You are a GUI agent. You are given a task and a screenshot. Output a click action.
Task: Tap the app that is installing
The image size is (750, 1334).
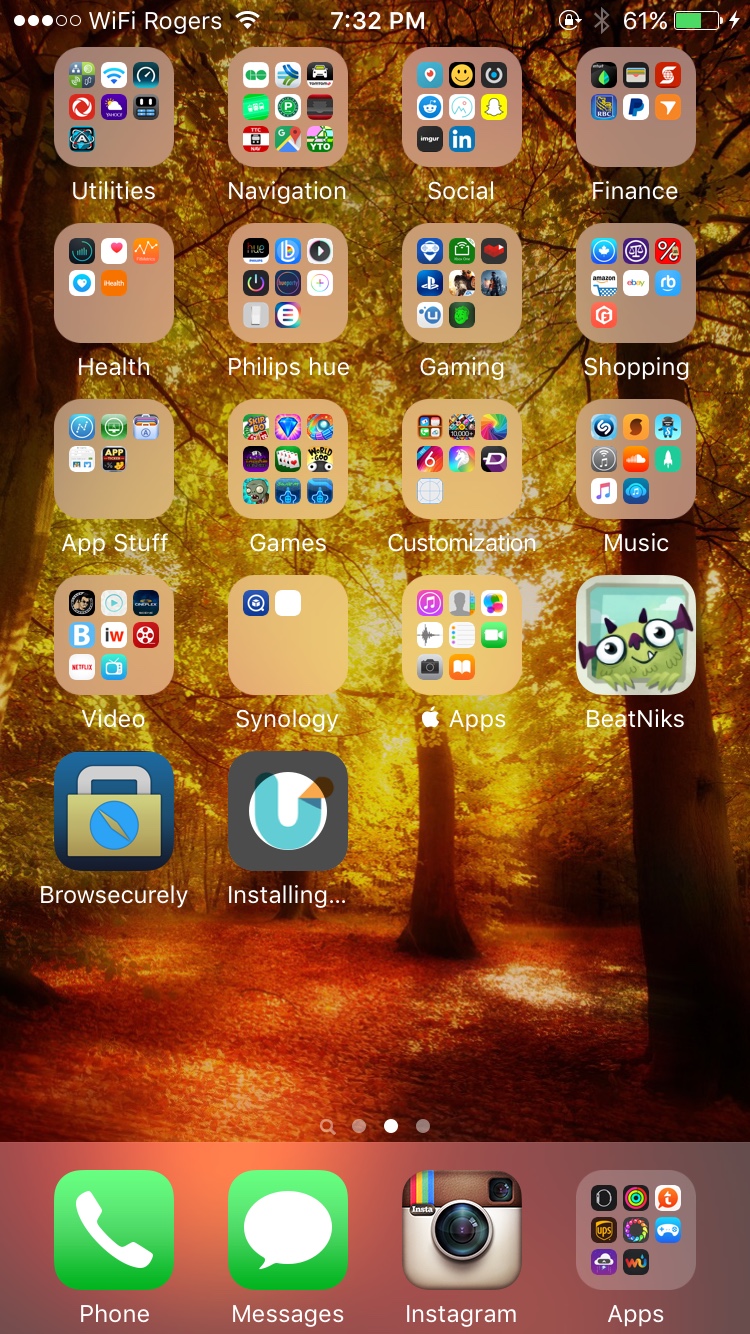[288, 811]
